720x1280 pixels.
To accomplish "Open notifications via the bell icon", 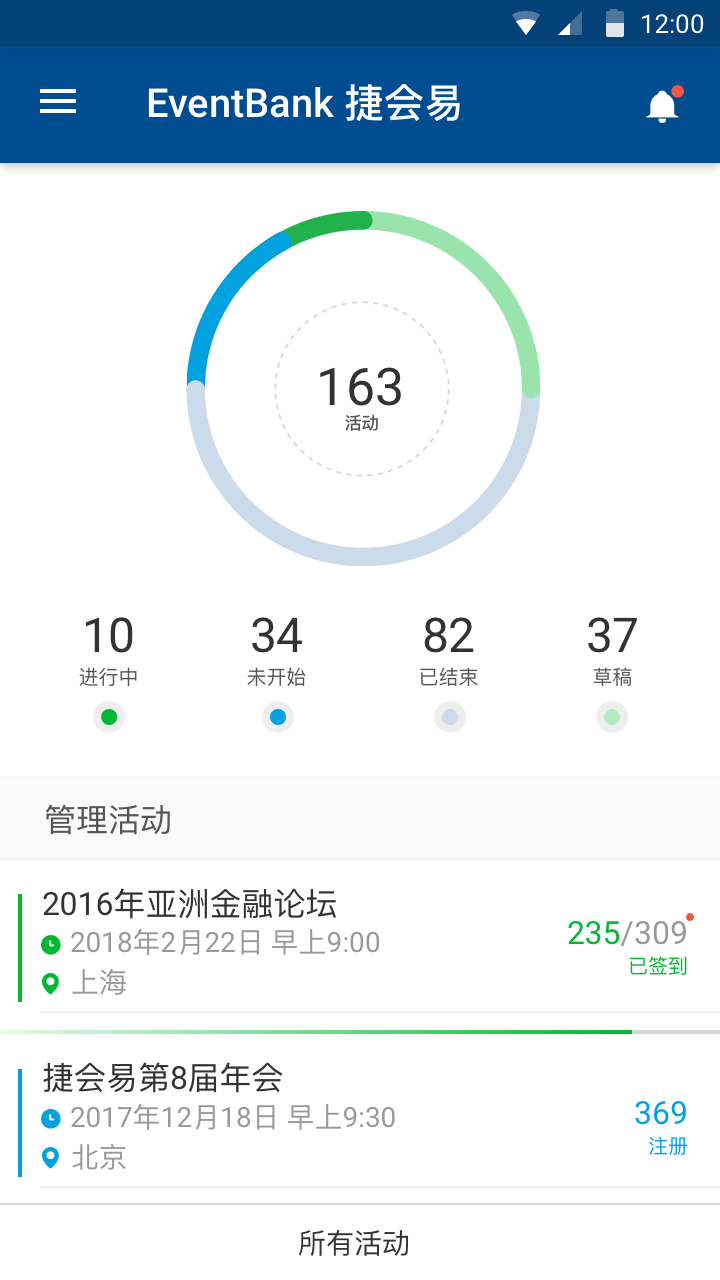I will click(x=663, y=103).
